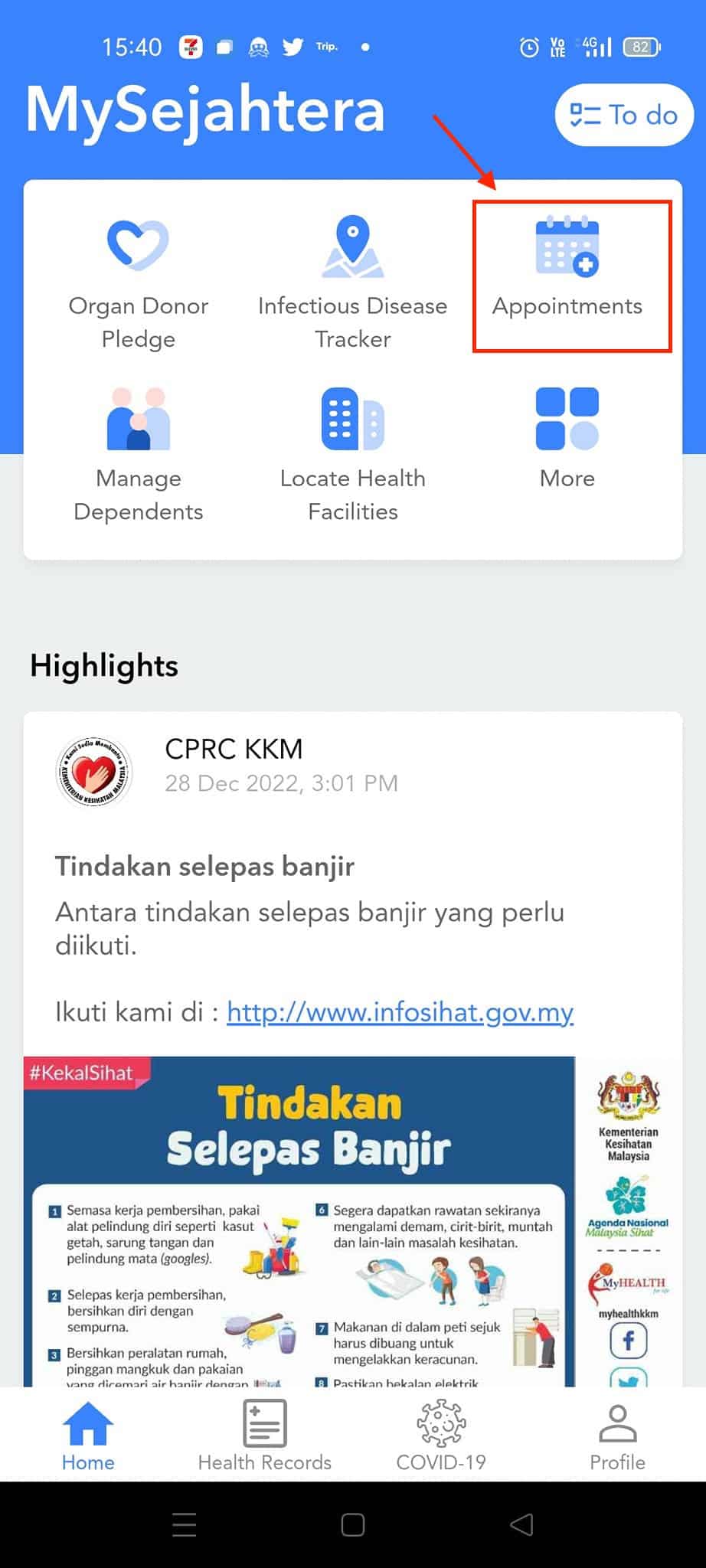Tap the Manage Dependents icon
Screen dimensions: 706x1568
click(138, 417)
